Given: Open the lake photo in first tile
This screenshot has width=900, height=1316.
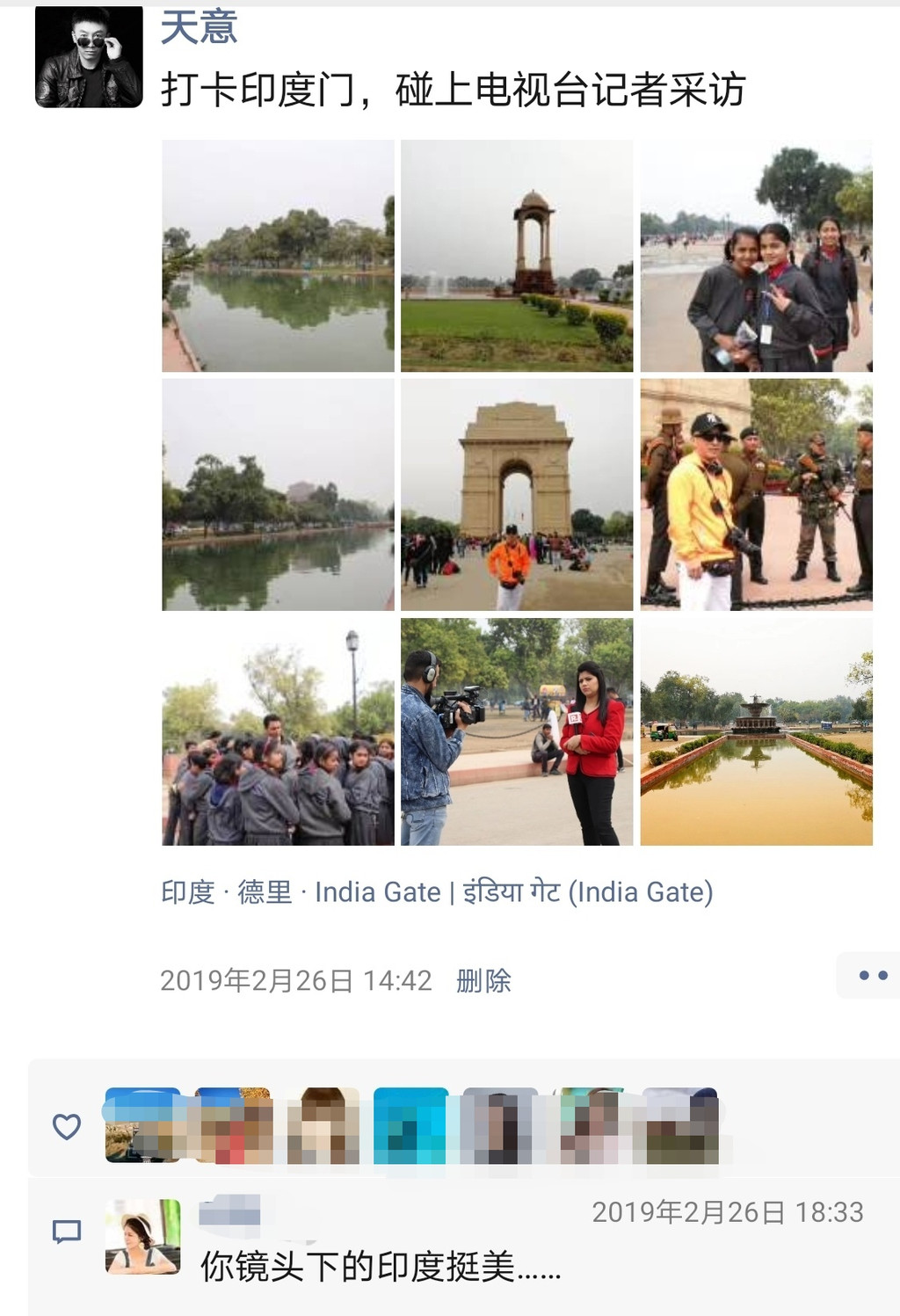Looking at the screenshot, I should click(x=278, y=256).
